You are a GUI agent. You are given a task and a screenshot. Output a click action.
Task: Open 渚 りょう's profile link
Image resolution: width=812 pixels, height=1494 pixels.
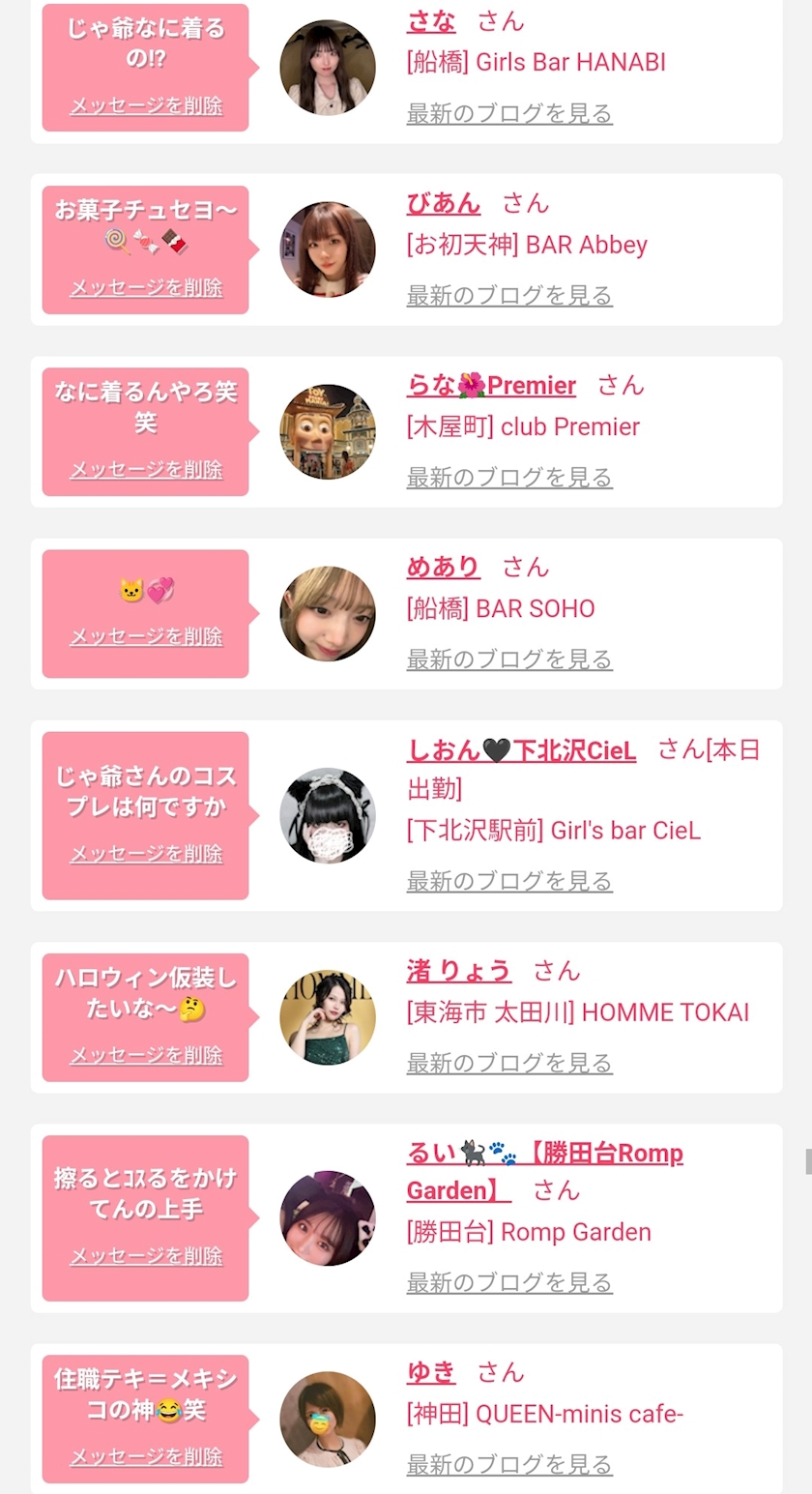click(x=458, y=970)
